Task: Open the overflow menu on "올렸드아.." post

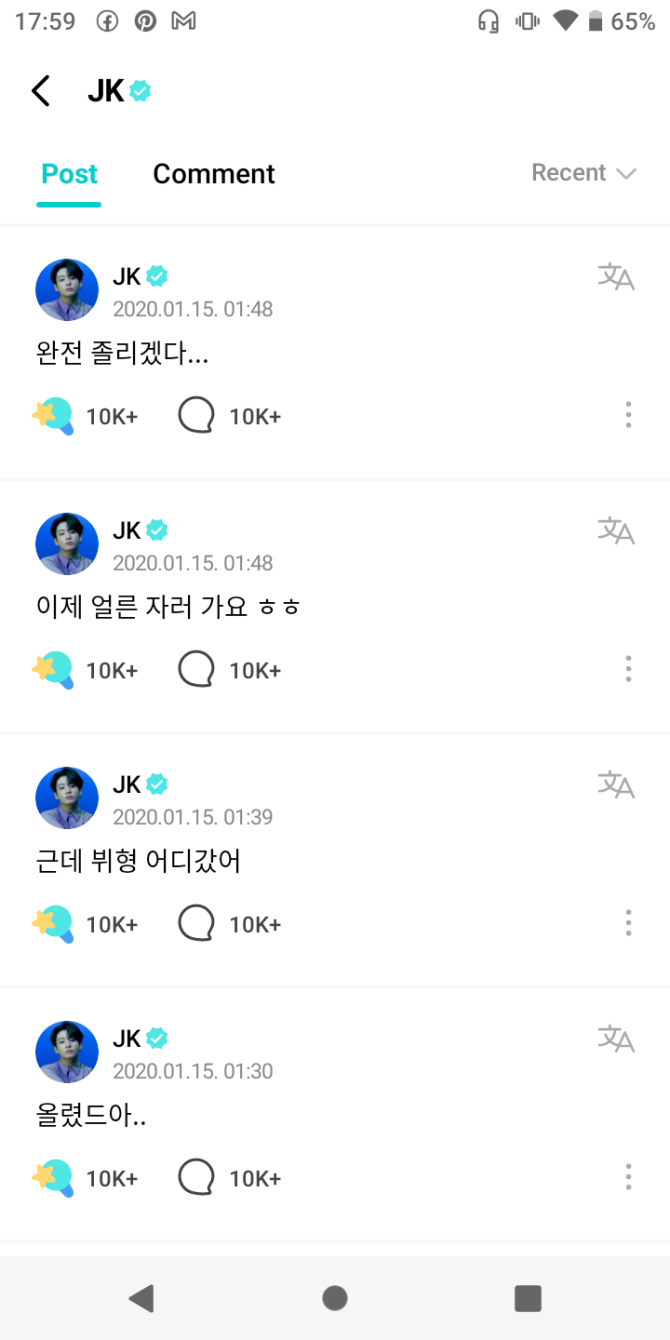Action: click(628, 1177)
